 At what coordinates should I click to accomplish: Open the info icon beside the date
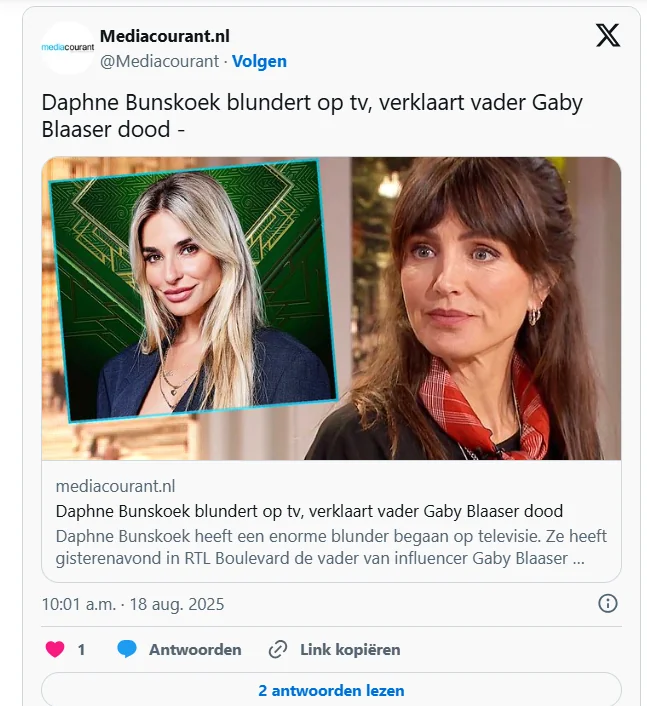pos(607,603)
